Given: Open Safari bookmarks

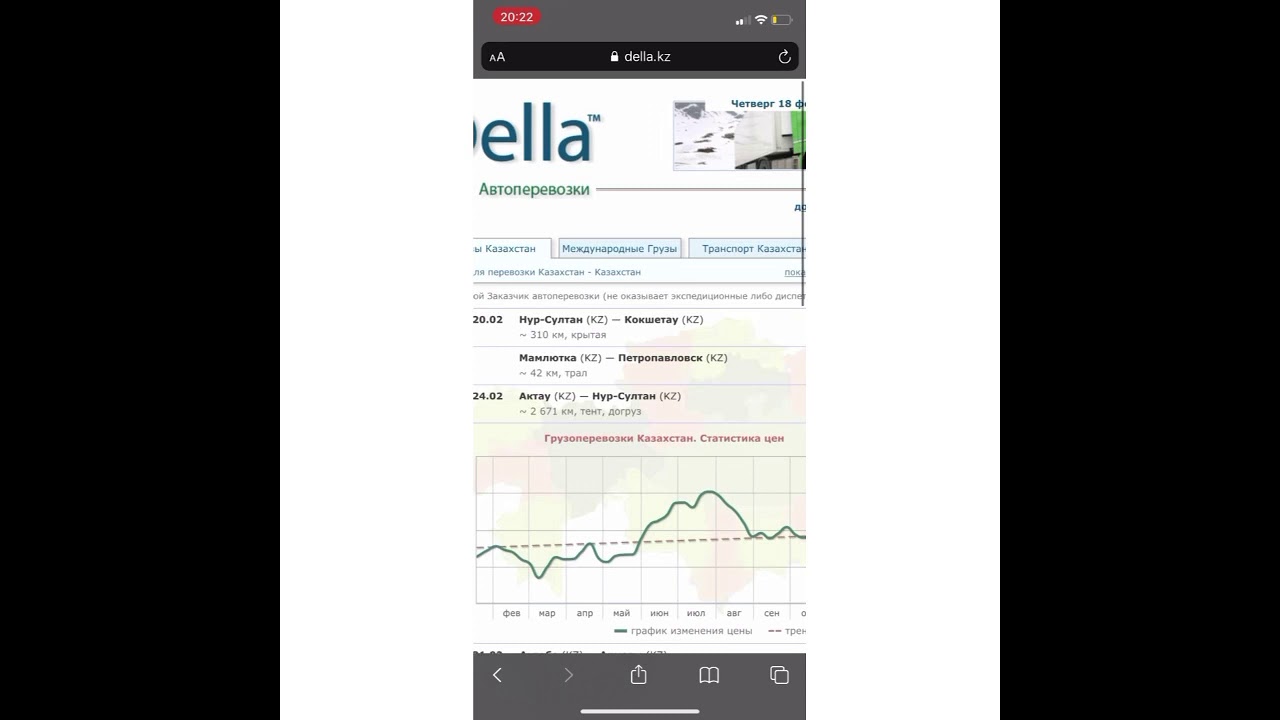Looking at the screenshot, I should 709,675.
